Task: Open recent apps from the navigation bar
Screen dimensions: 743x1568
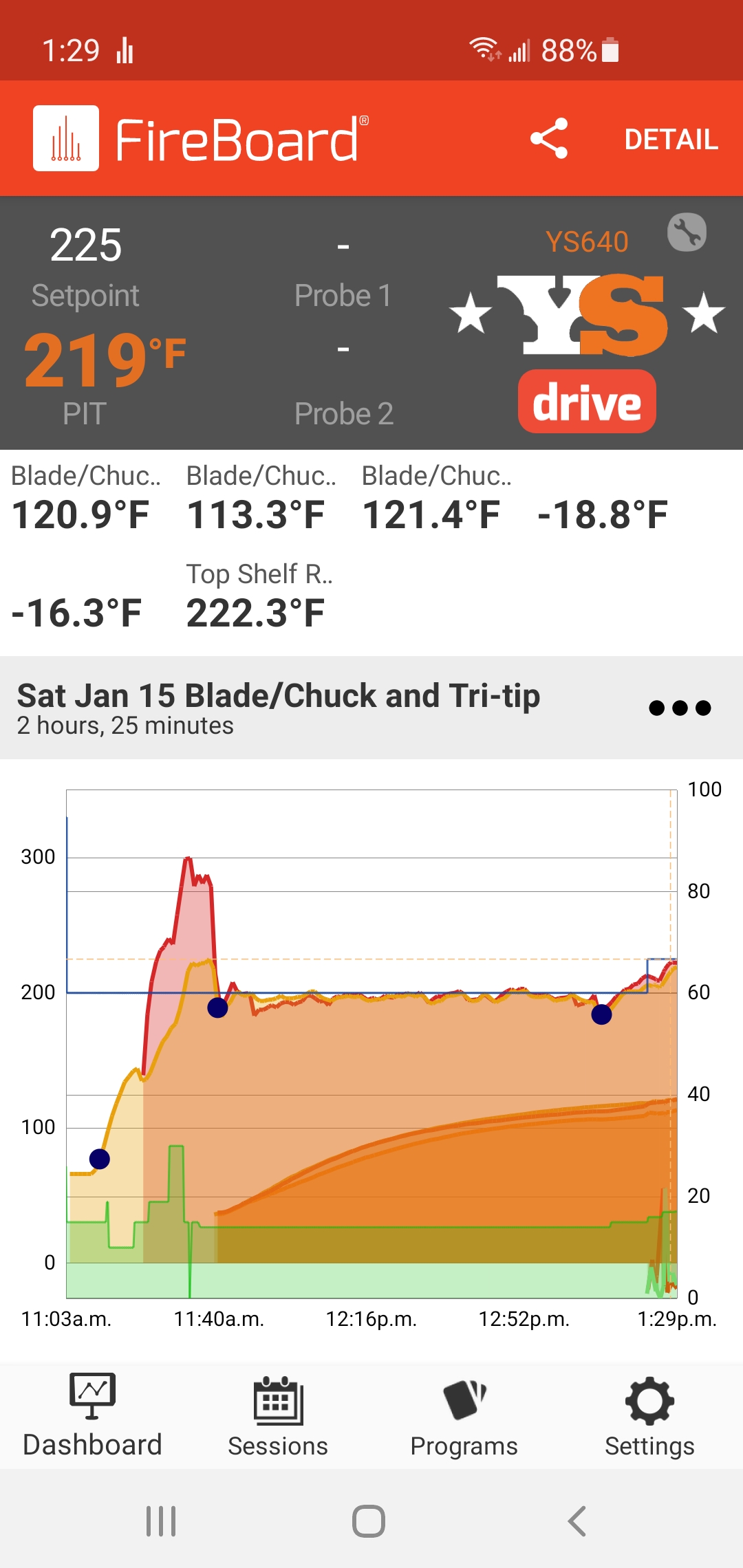Action: (161, 1521)
